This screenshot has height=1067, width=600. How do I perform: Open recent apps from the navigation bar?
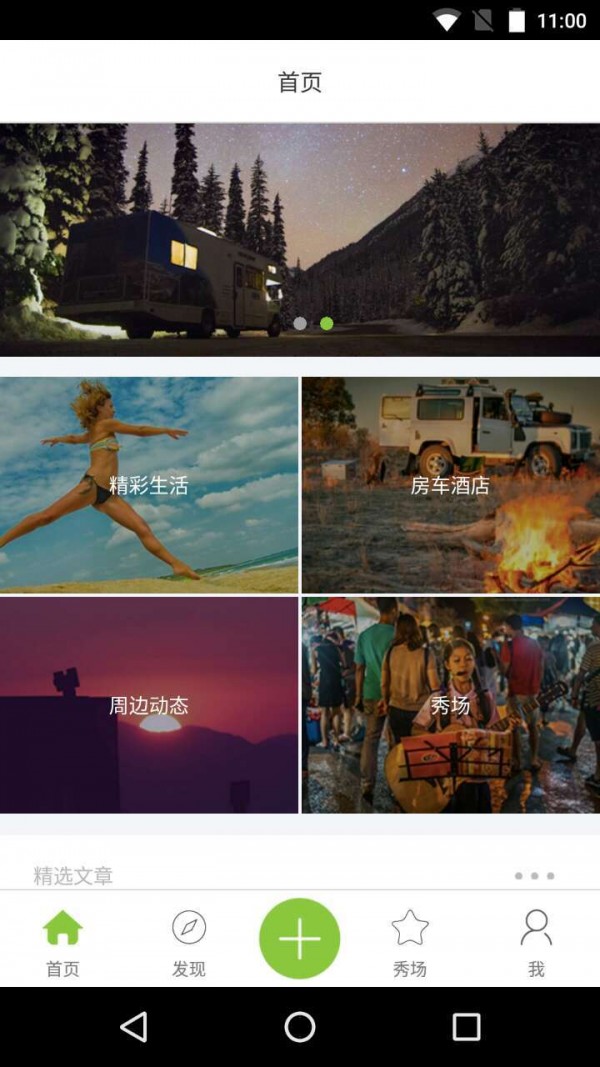click(466, 1027)
